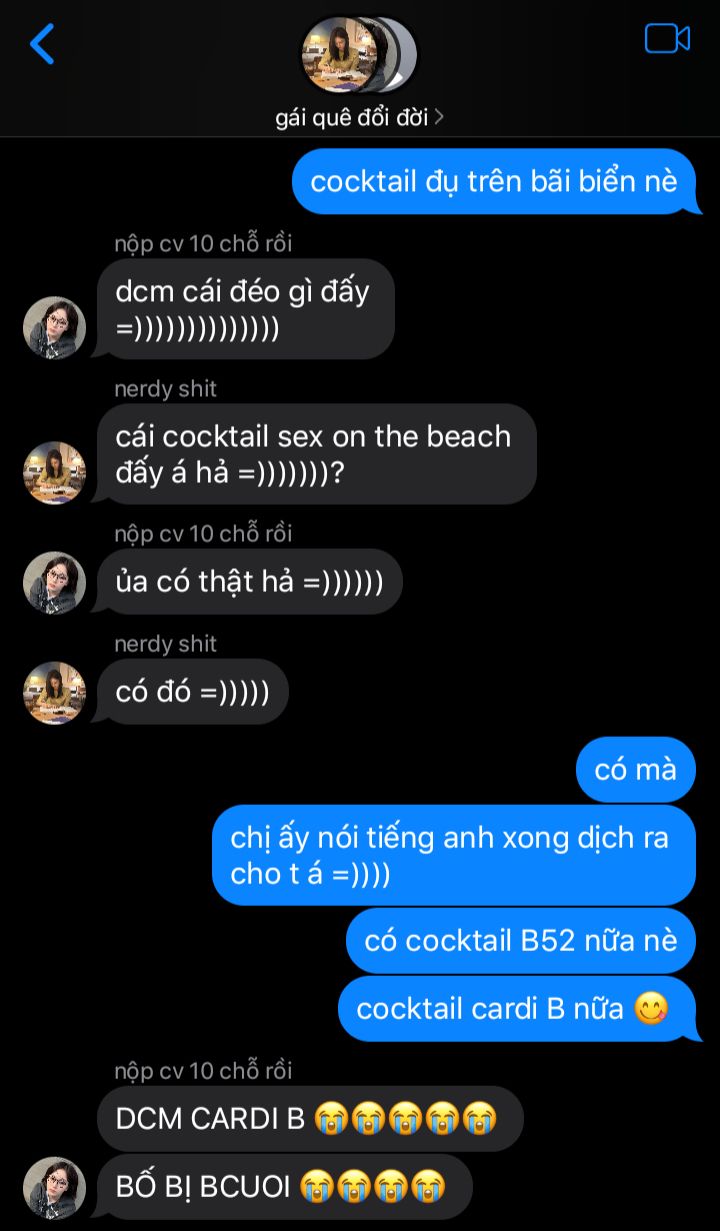This screenshot has width=720, height=1231.
Task: Go back to the conversations list
Action: (42, 44)
